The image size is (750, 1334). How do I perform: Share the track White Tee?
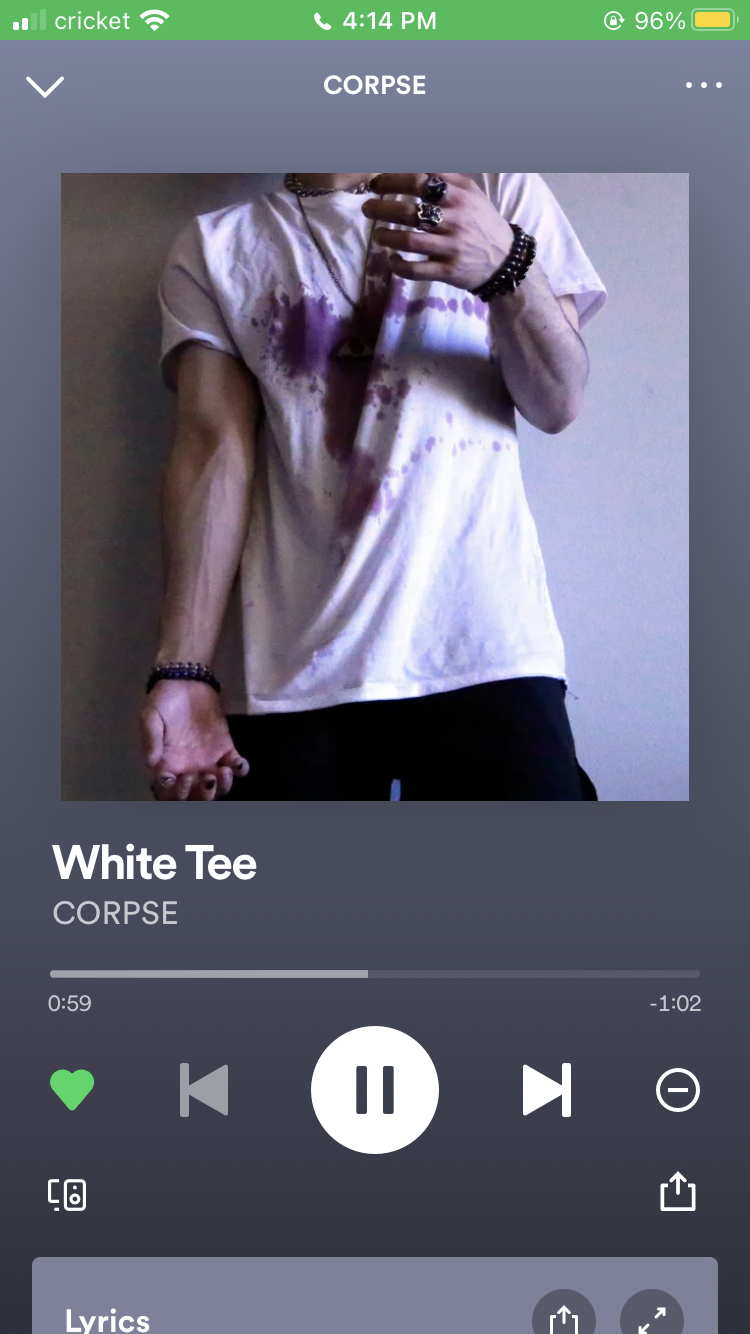coord(677,1192)
